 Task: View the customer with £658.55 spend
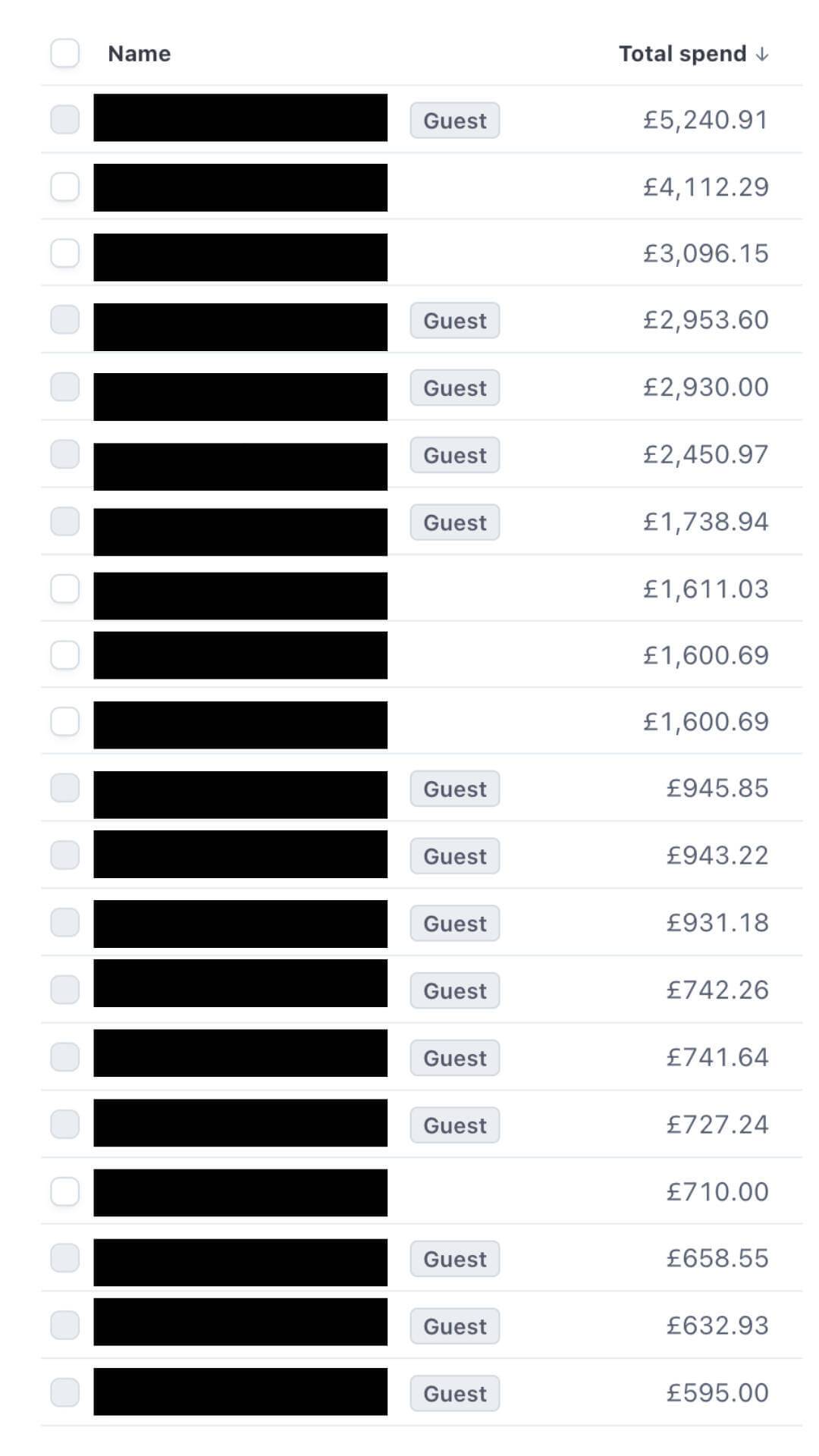(x=422, y=1258)
